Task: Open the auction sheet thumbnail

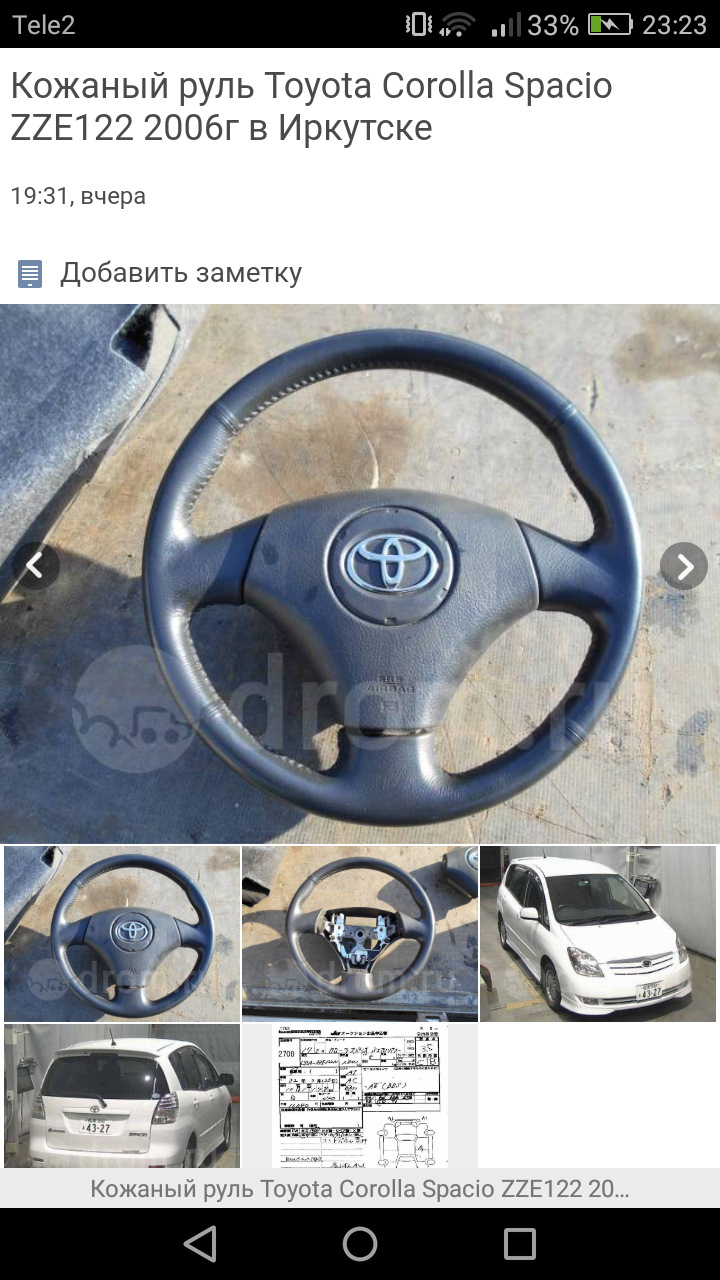Action: pos(360,1096)
